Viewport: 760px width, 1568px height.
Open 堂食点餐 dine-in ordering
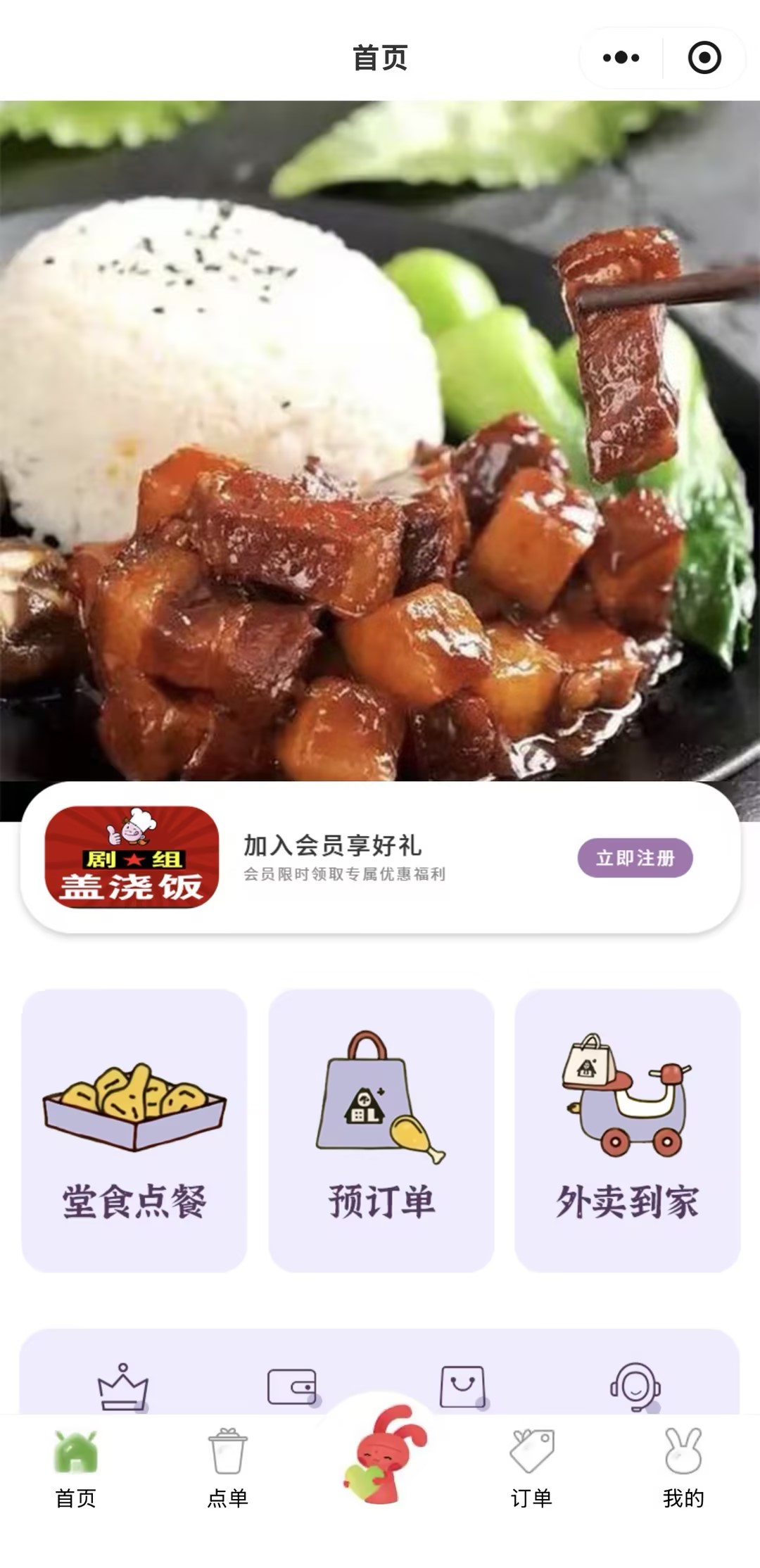(x=134, y=1130)
